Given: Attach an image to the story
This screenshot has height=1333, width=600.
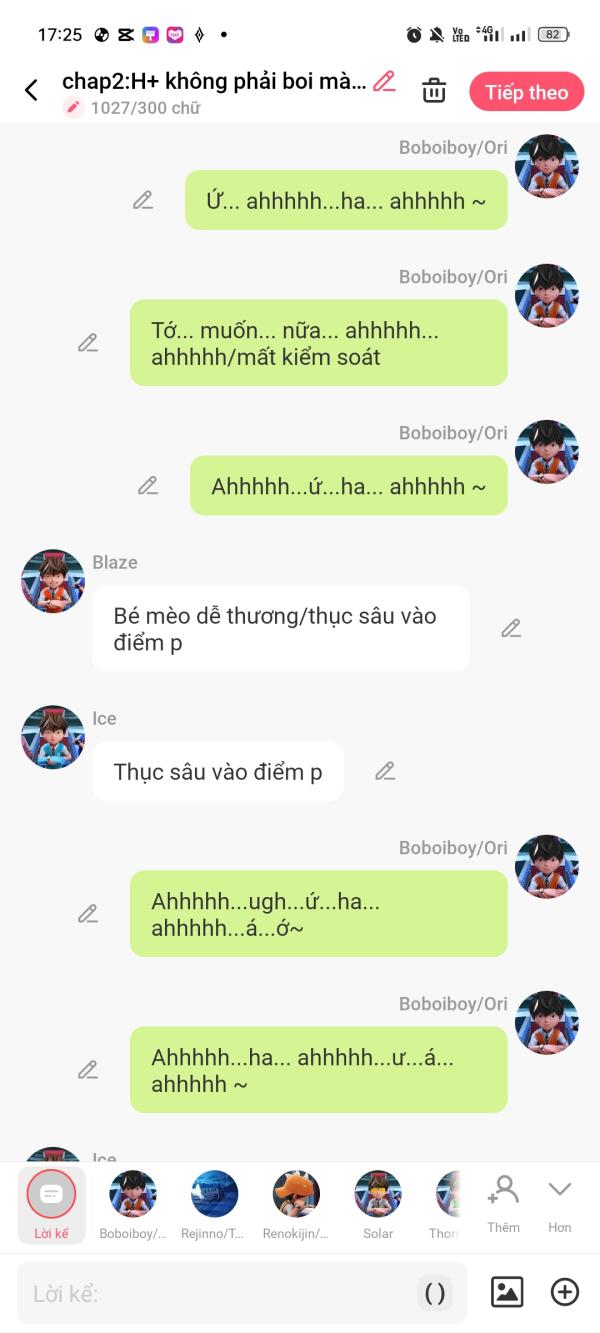Looking at the screenshot, I should (507, 1292).
